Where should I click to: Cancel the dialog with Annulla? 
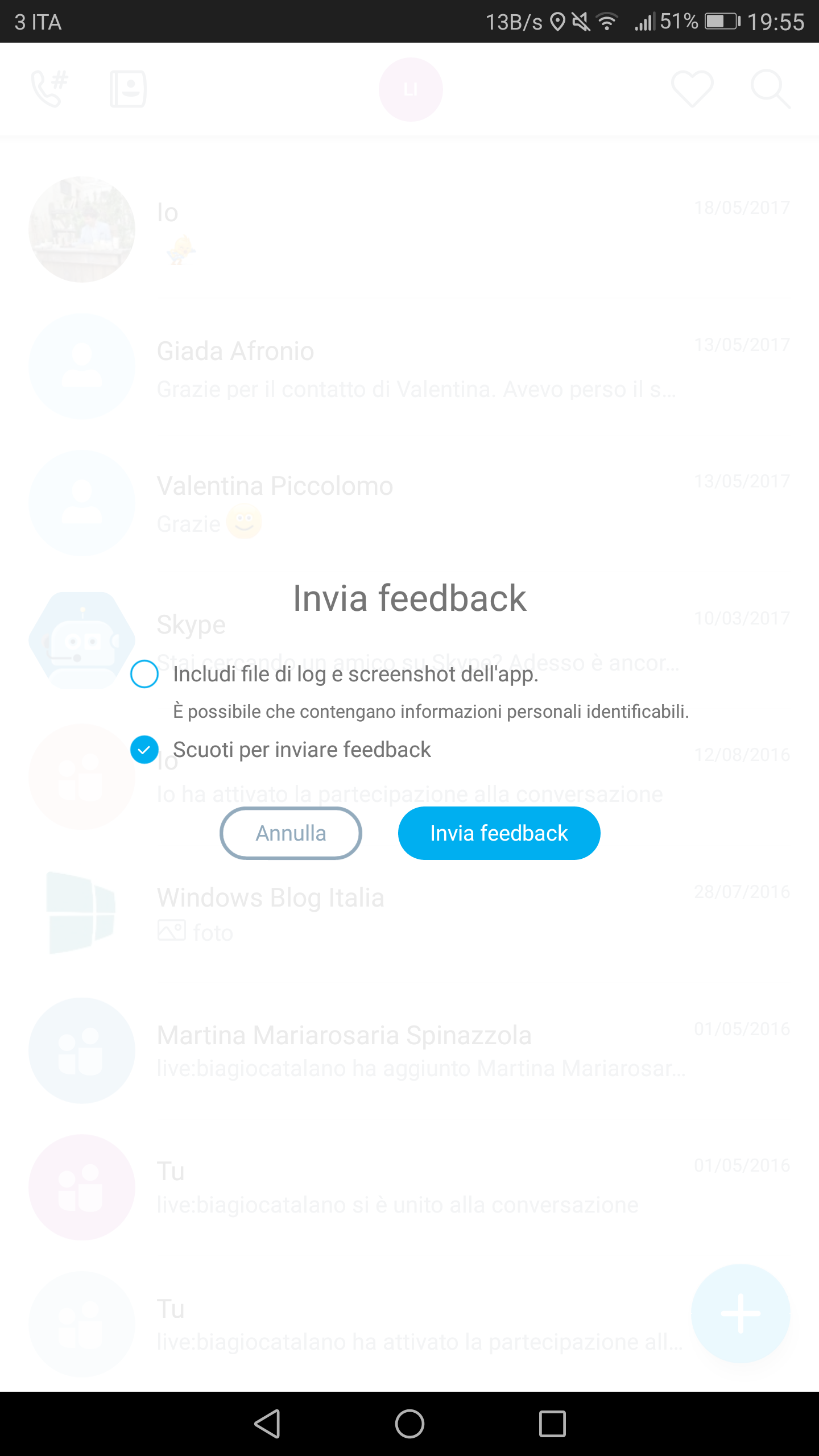point(291,833)
